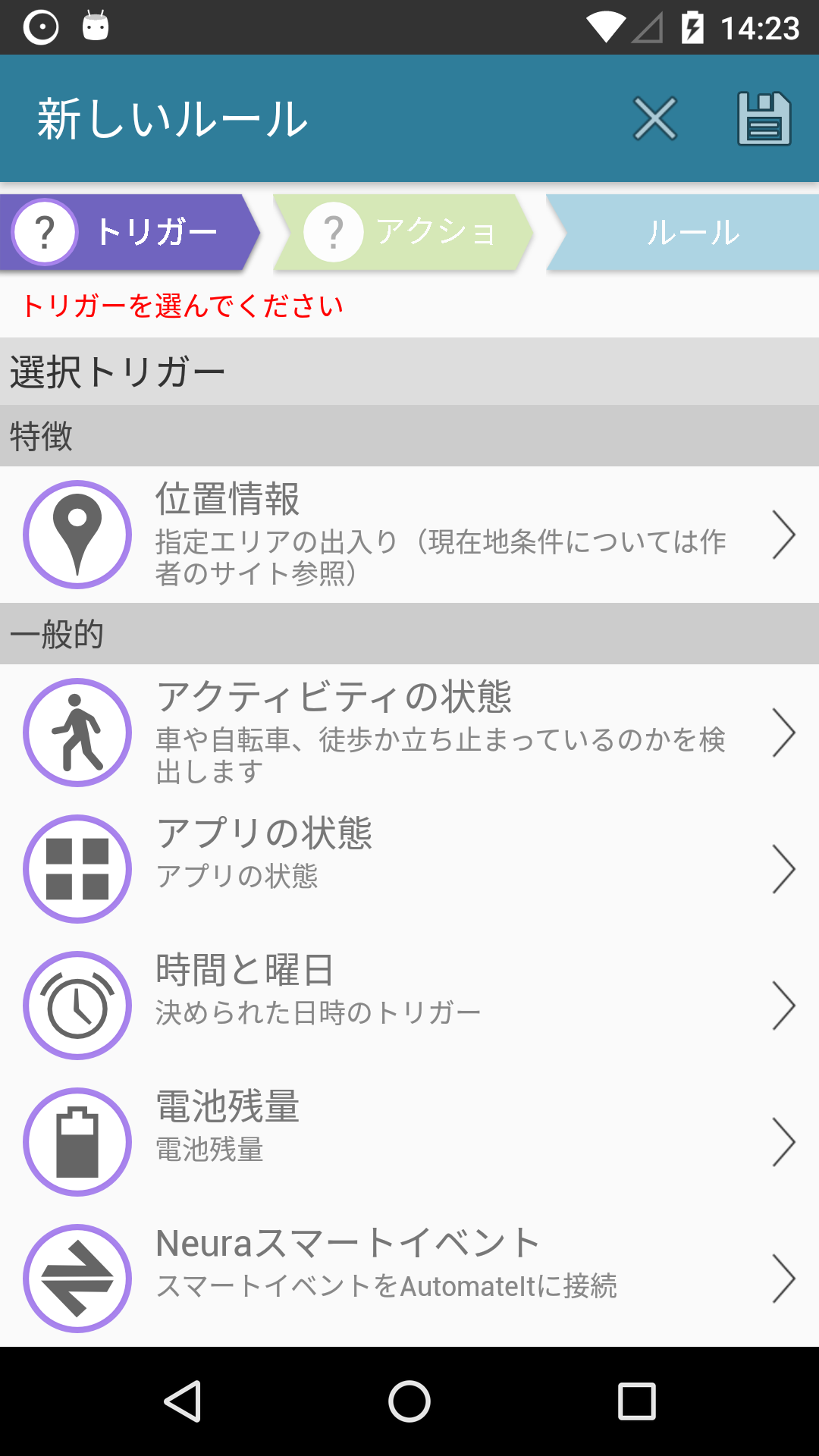
Task: Expand the 位置情報 trigger with its chevron
Action: click(783, 533)
